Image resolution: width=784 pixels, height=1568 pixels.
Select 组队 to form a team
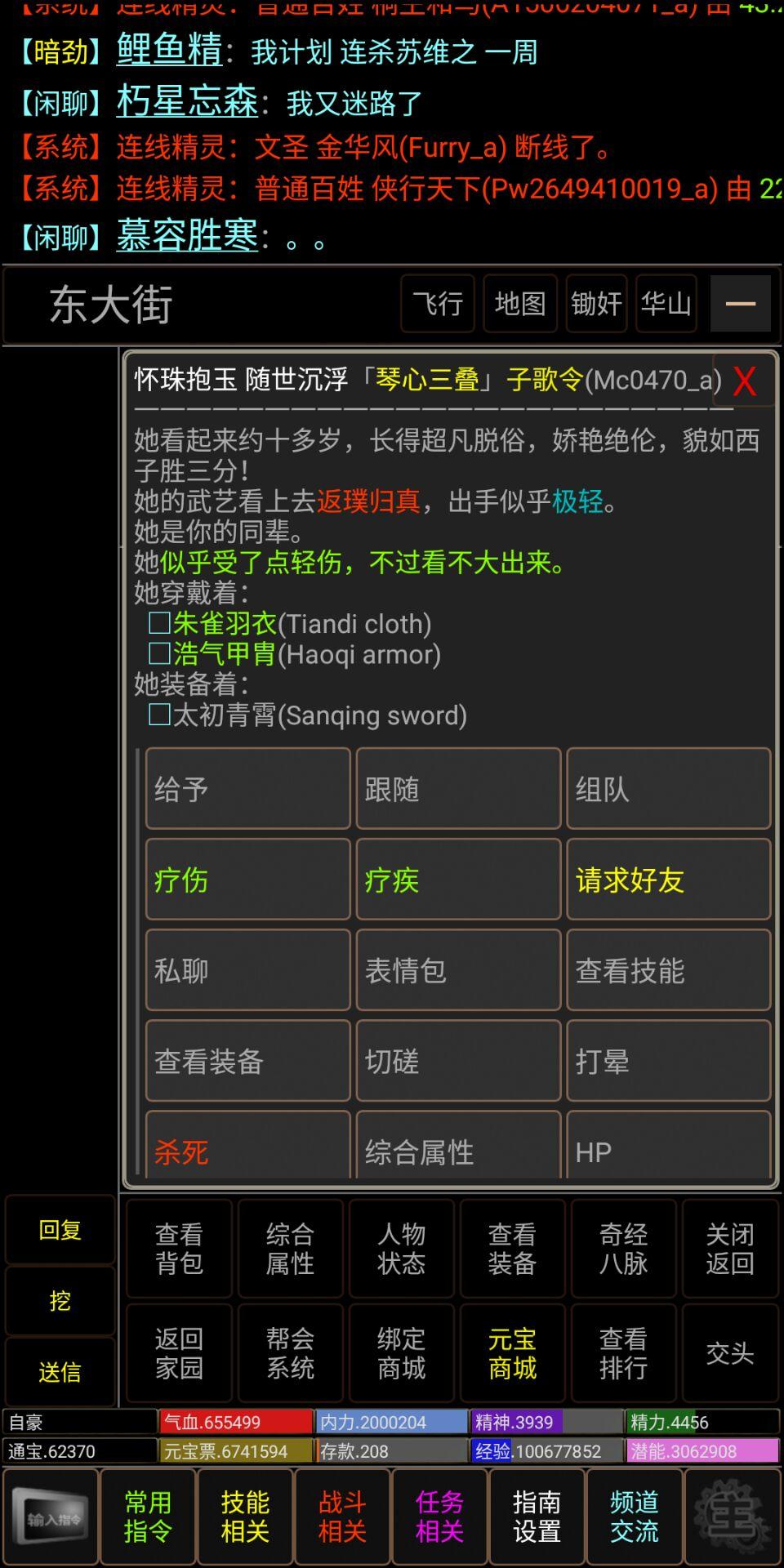(x=669, y=789)
